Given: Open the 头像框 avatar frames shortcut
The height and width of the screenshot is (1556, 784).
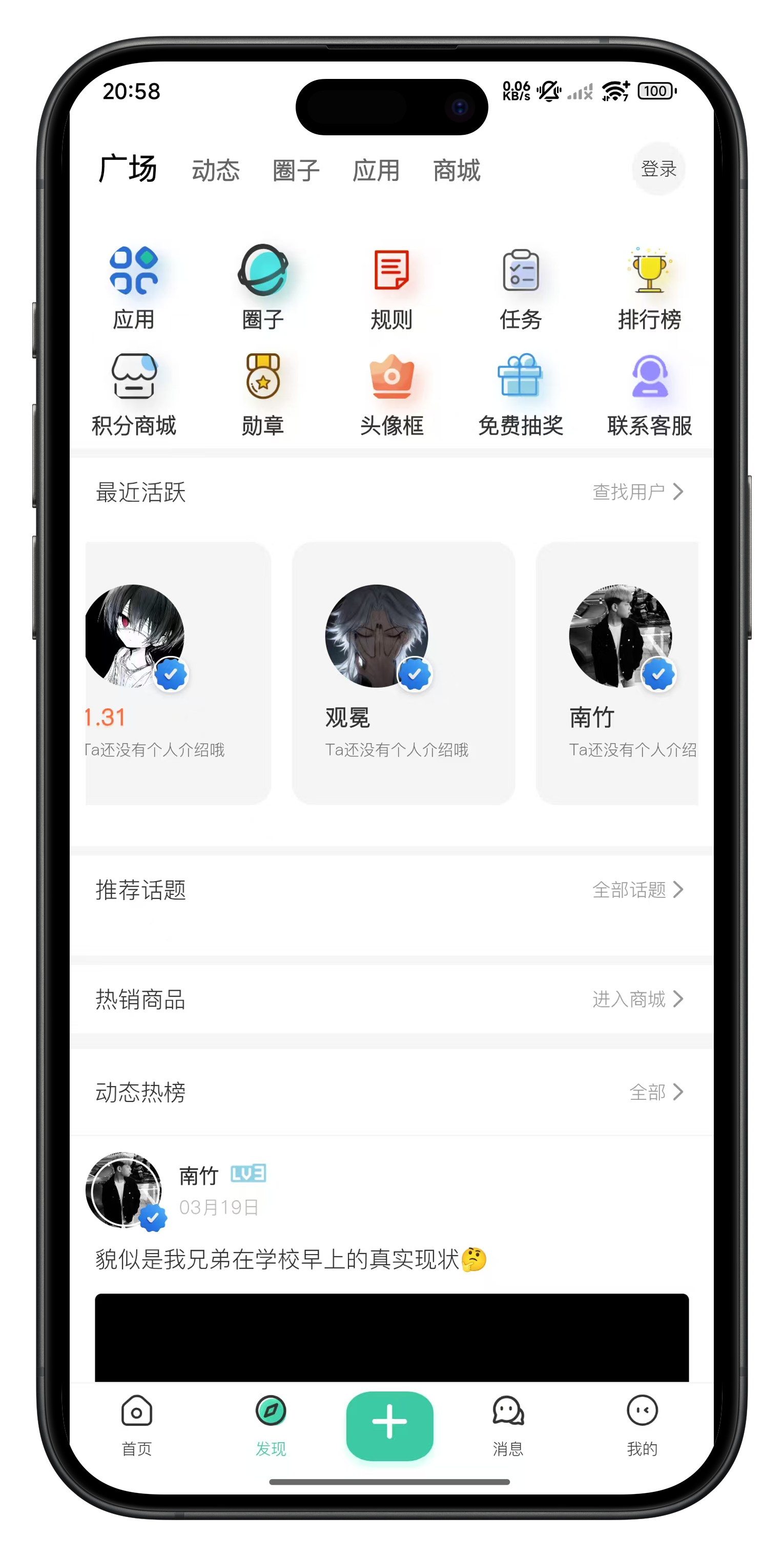Looking at the screenshot, I should 391,394.
